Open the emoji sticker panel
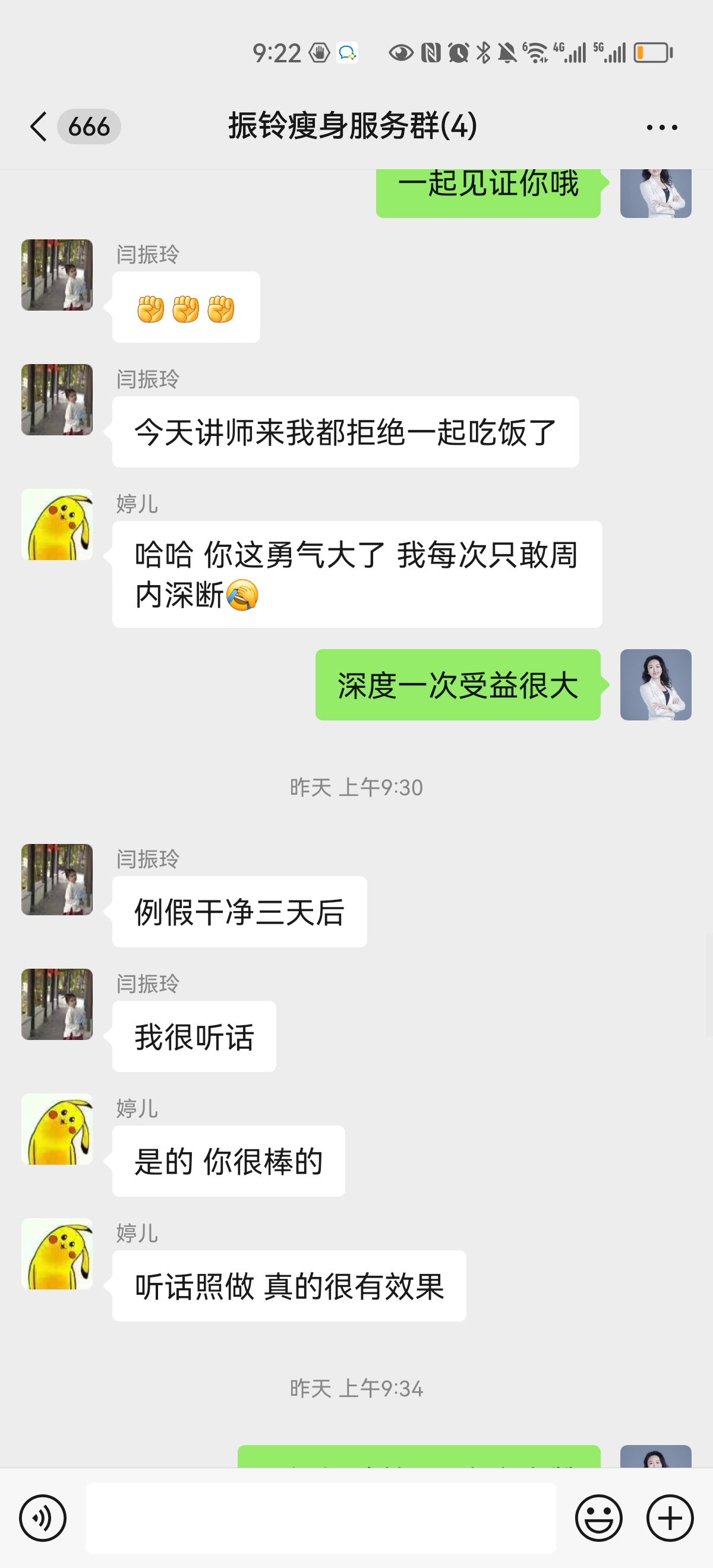 click(x=598, y=1518)
